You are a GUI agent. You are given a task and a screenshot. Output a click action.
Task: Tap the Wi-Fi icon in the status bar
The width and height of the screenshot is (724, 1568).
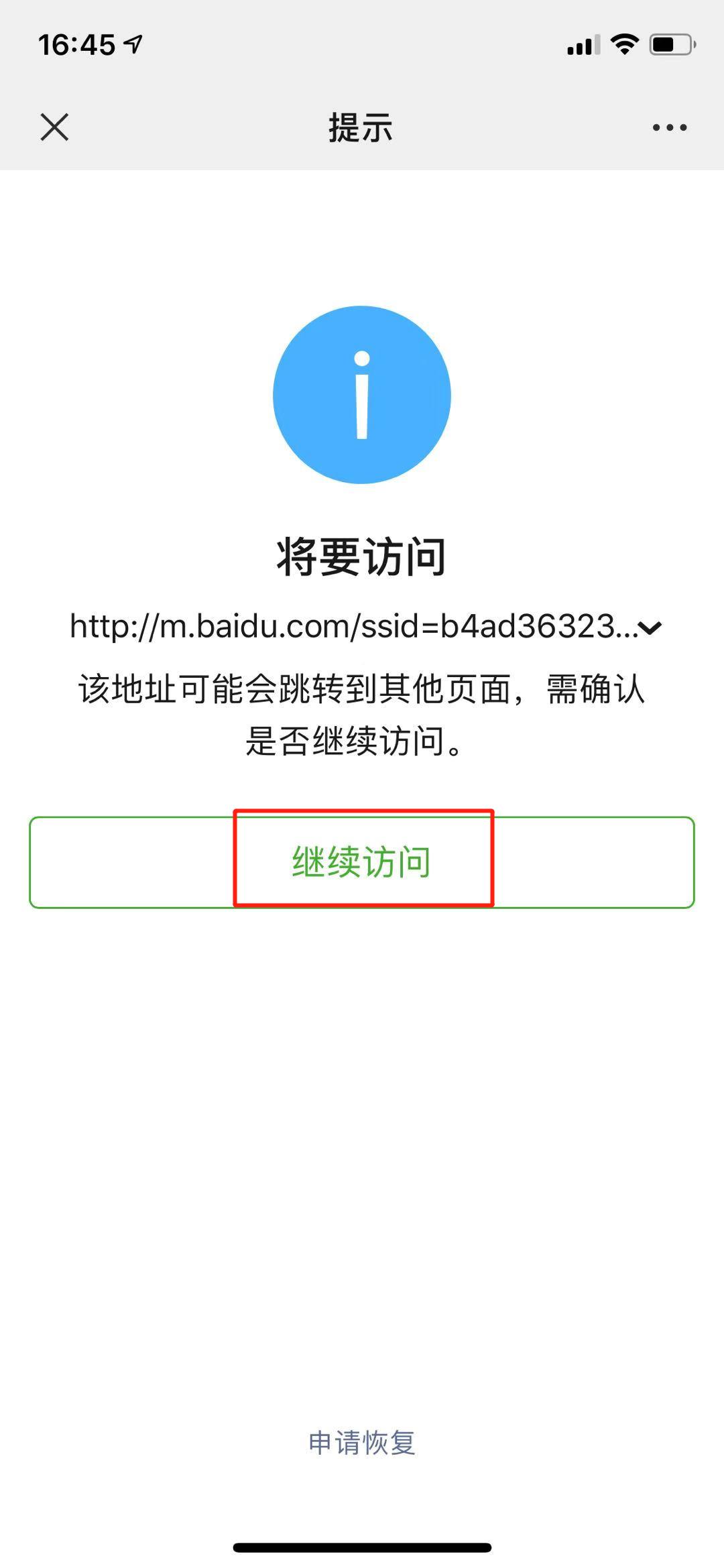point(625,44)
